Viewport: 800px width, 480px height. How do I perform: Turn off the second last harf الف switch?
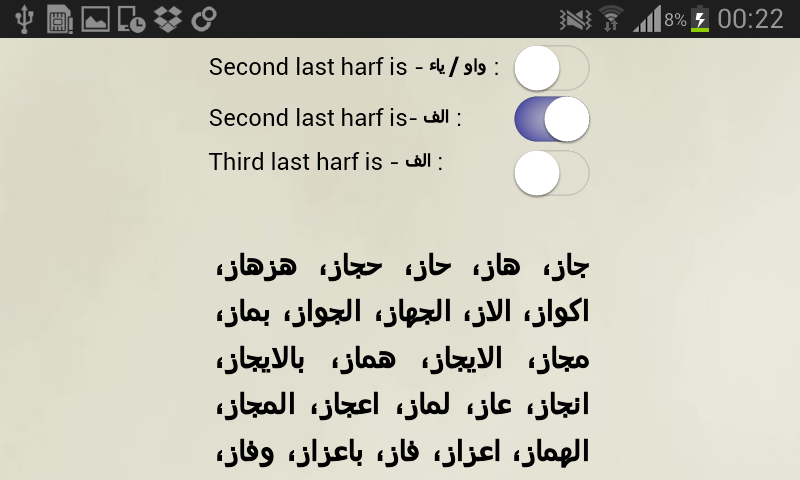552,119
